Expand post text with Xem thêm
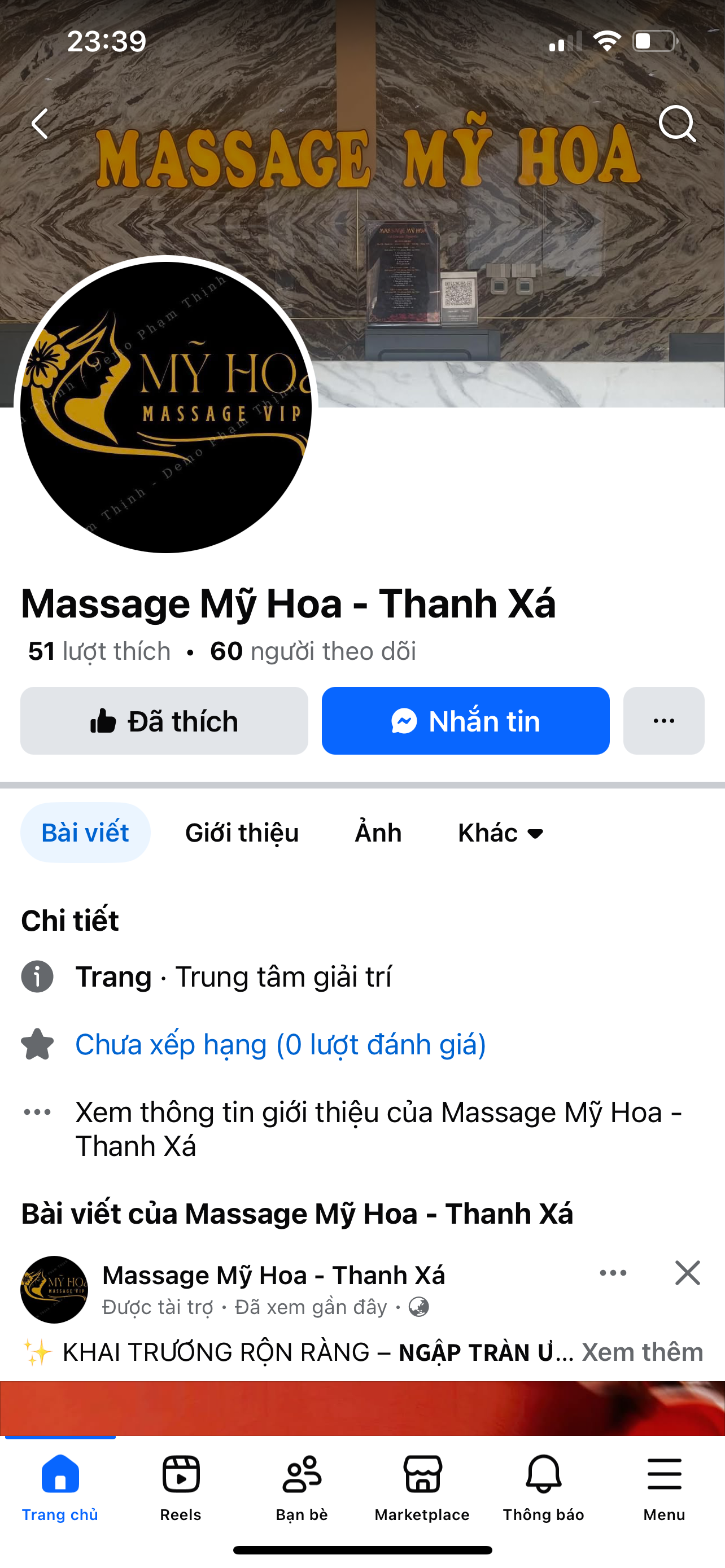Viewport: 725px width, 1568px height. (x=641, y=1352)
